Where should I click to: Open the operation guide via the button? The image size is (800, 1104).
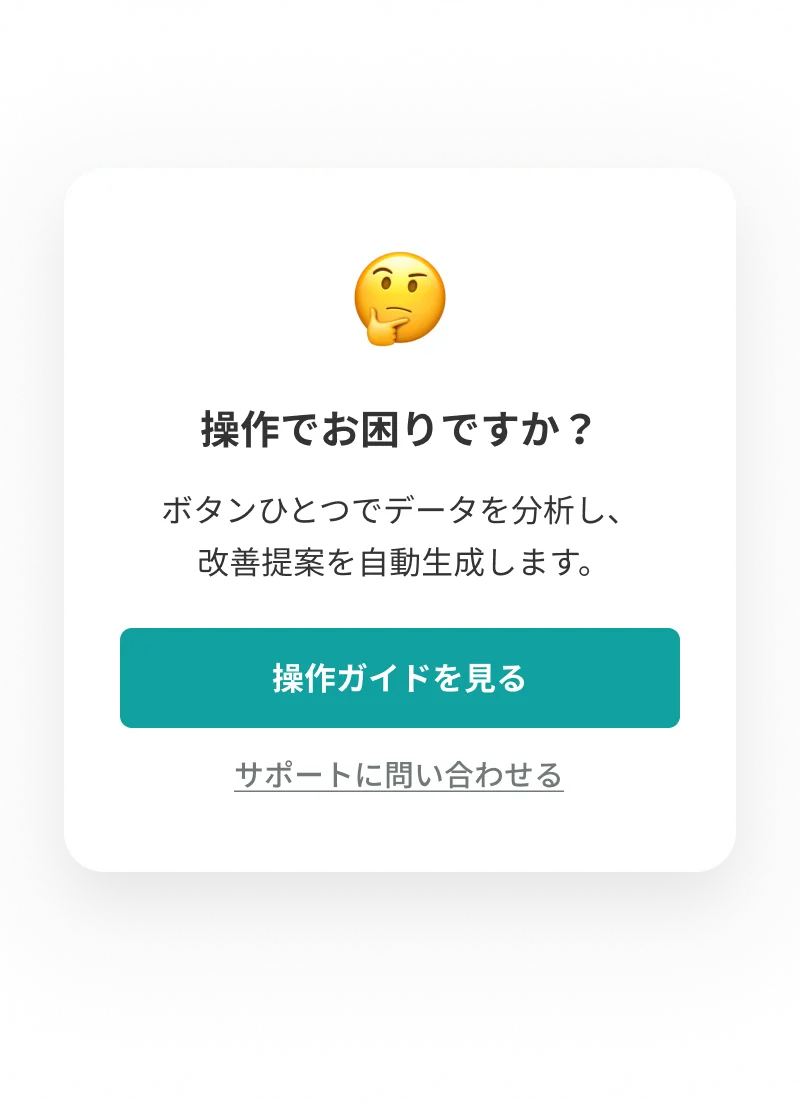[x=400, y=678]
